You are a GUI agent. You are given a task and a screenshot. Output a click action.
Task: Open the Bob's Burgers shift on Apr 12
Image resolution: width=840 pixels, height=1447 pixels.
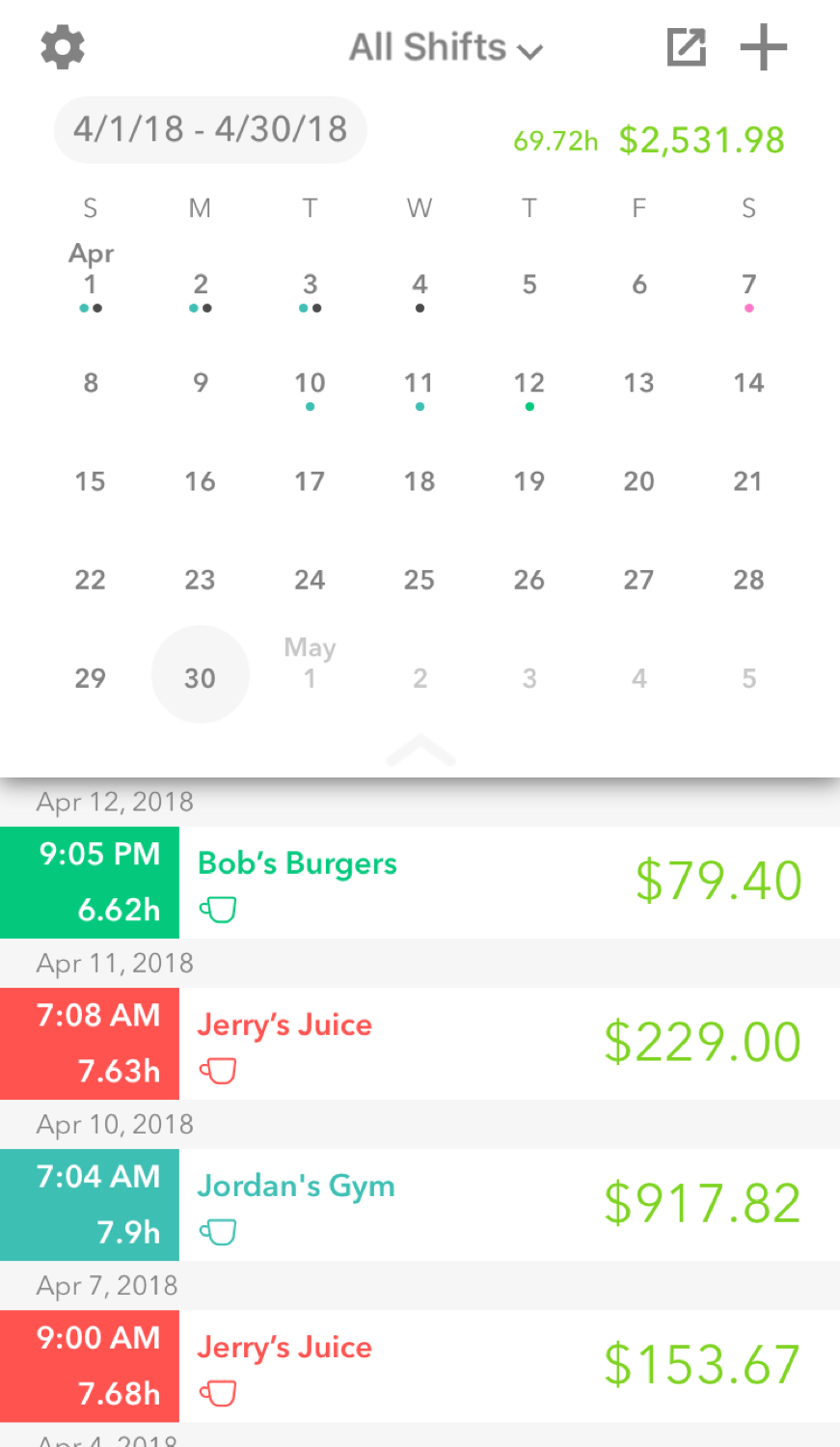[420, 882]
